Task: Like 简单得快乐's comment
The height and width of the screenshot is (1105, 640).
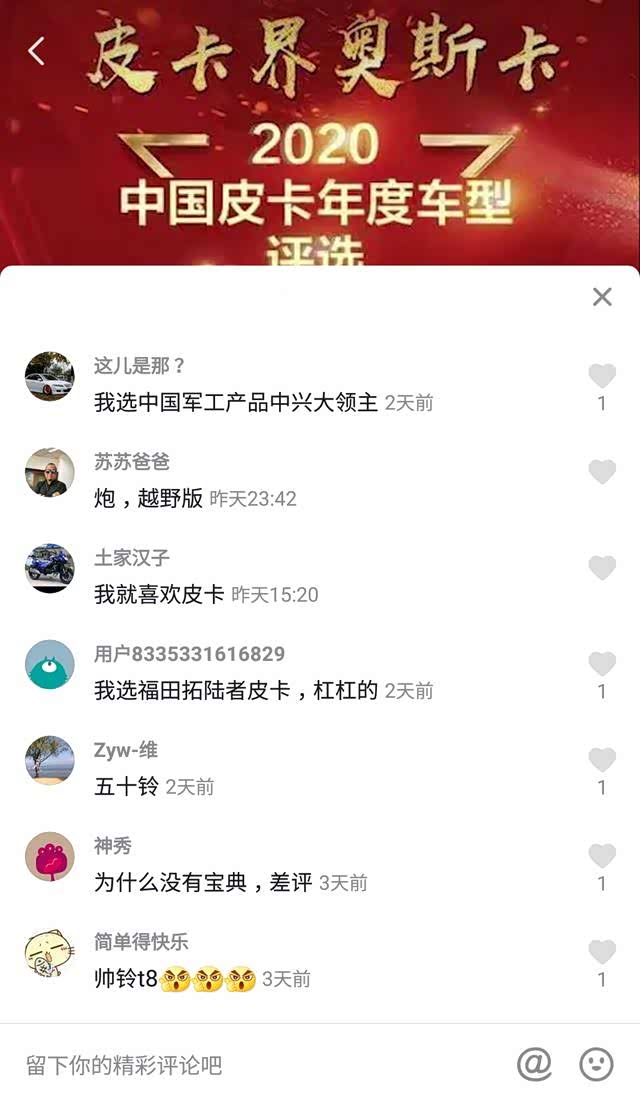Action: pos(602,952)
